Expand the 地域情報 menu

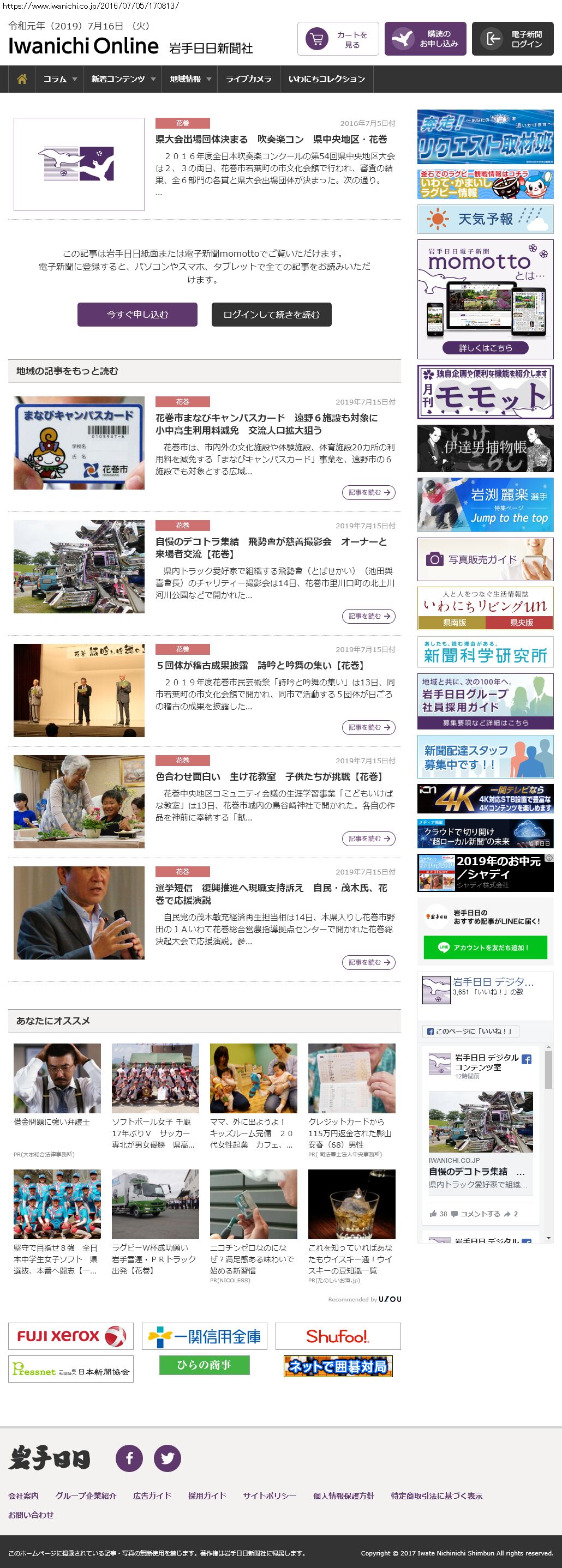190,79
